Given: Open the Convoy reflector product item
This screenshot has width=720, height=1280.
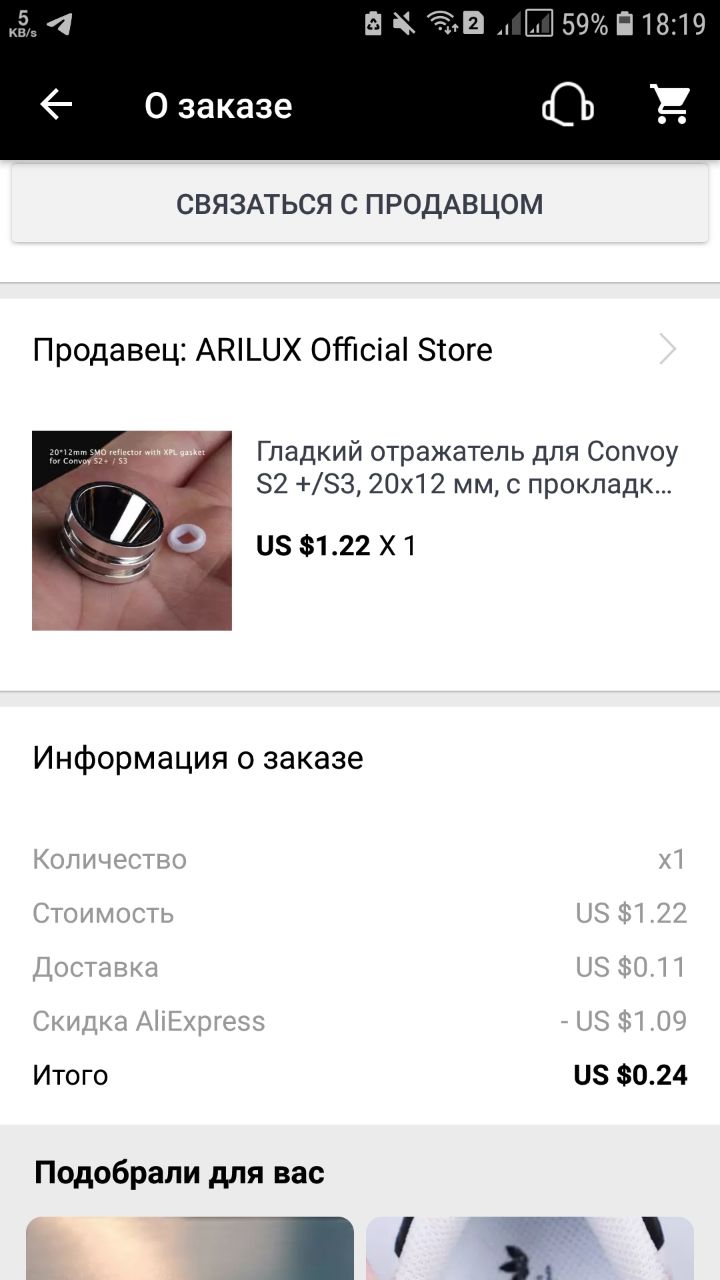Looking at the screenshot, I should [360, 530].
